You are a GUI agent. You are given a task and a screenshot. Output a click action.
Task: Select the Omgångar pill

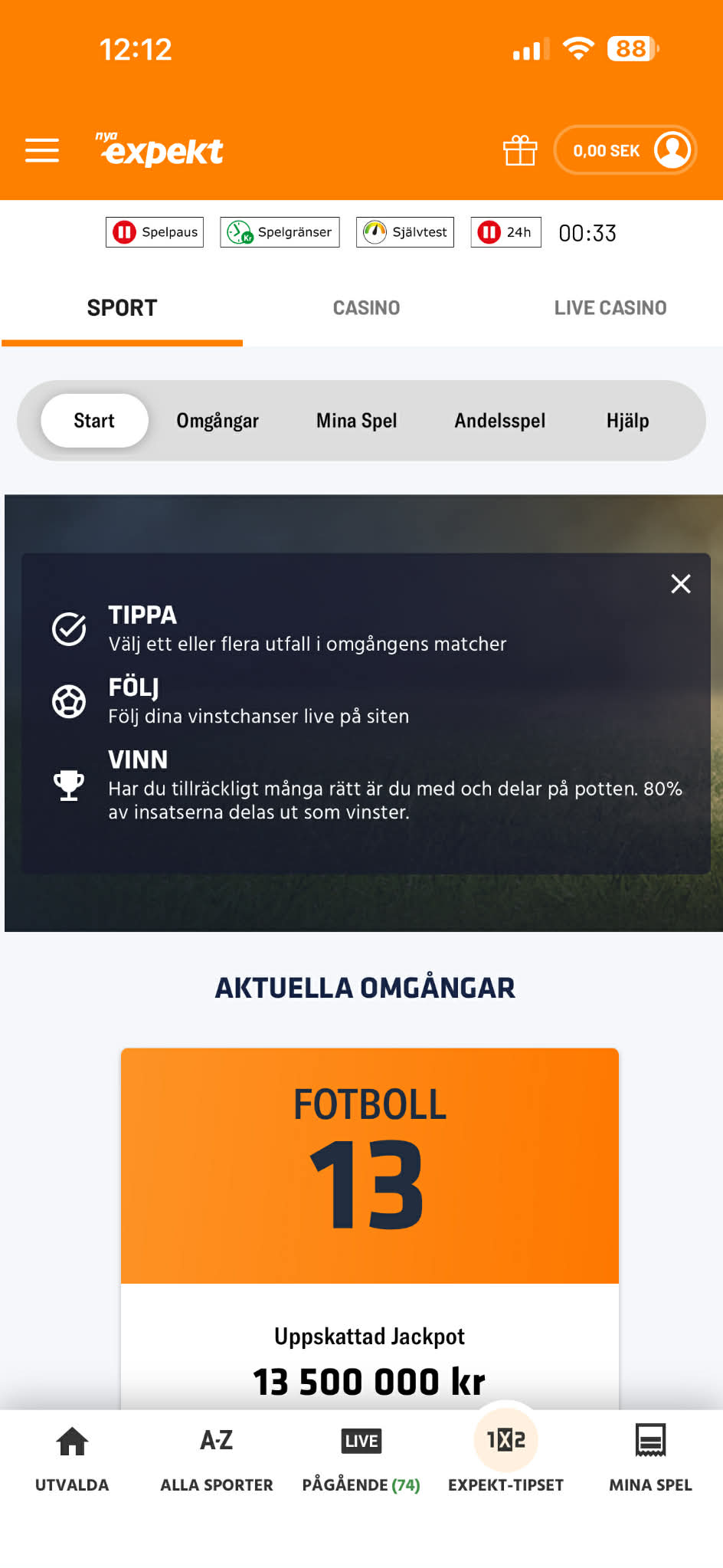[218, 420]
